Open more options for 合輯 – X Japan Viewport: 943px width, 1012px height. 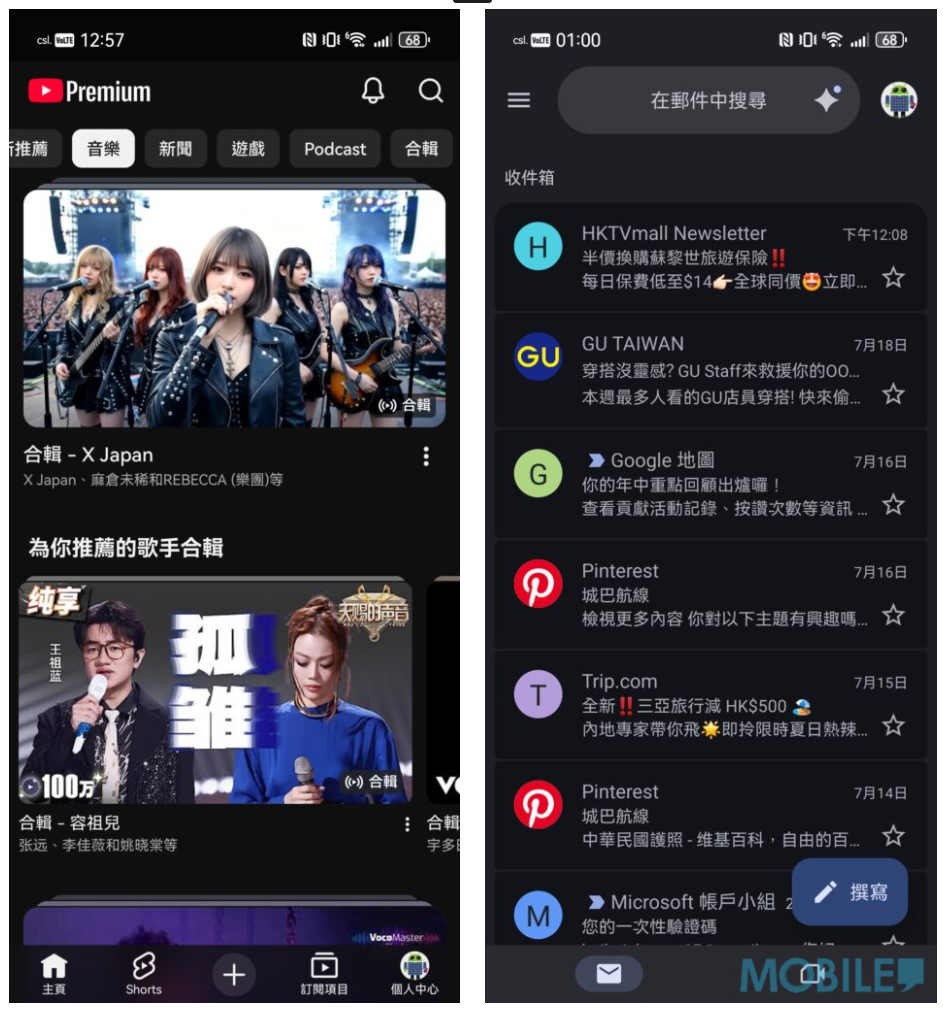pyautogui.click(x=426, y=457)
